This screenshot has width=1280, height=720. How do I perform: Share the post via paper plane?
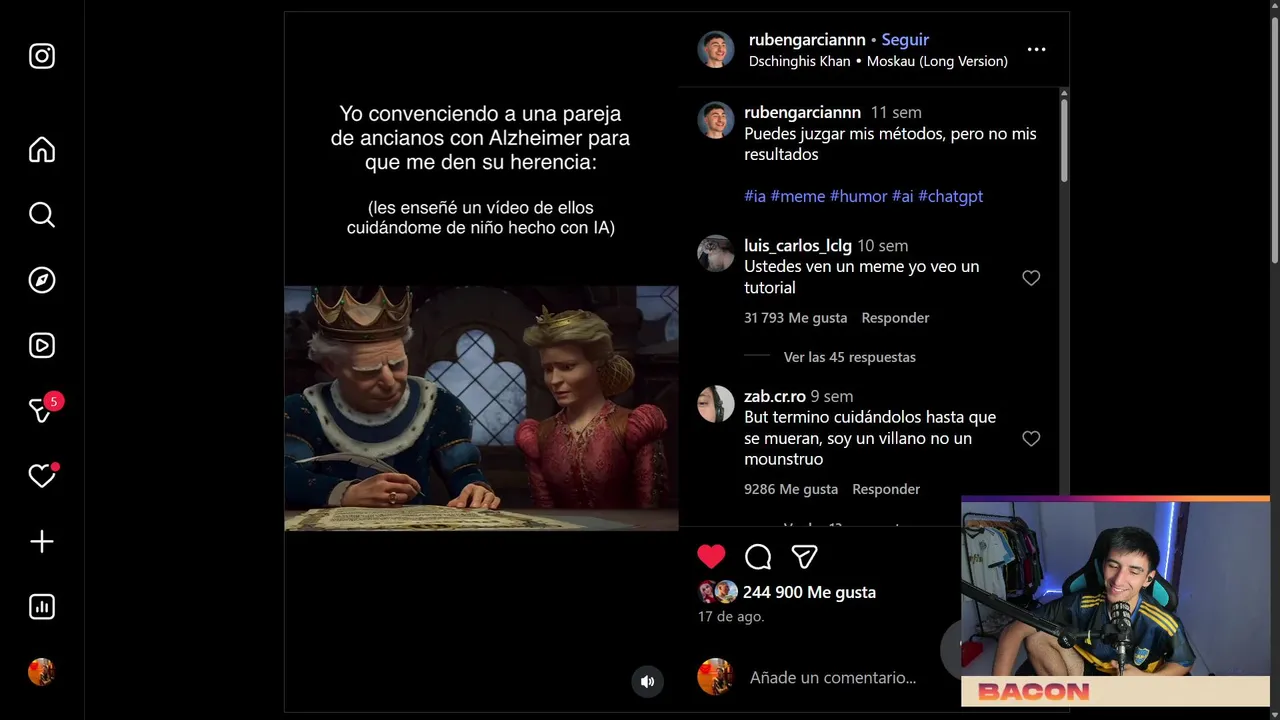(x=804, y=557)
